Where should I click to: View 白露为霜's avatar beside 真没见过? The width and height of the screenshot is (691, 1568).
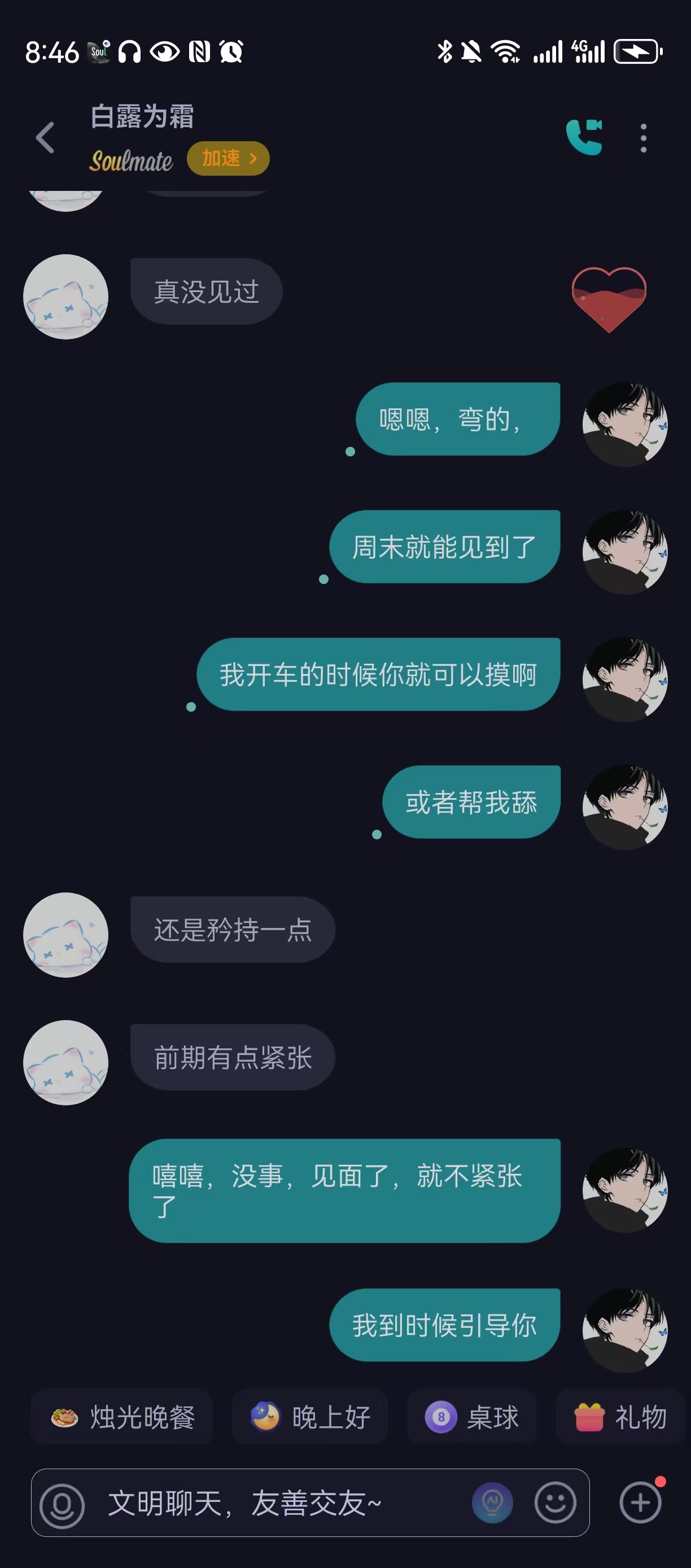tap(65, 297)
